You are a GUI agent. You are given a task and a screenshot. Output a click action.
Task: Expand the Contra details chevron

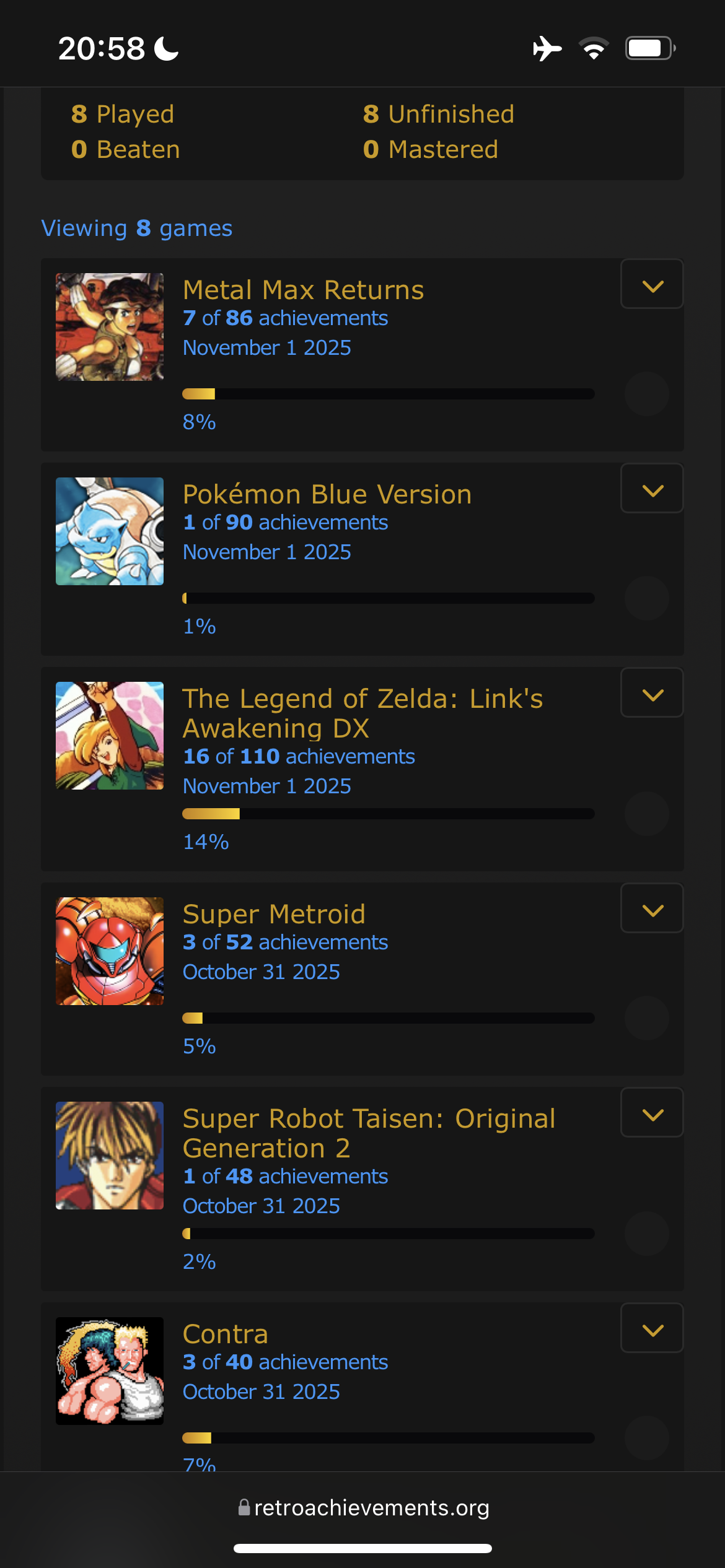[x=652, y=1329]
